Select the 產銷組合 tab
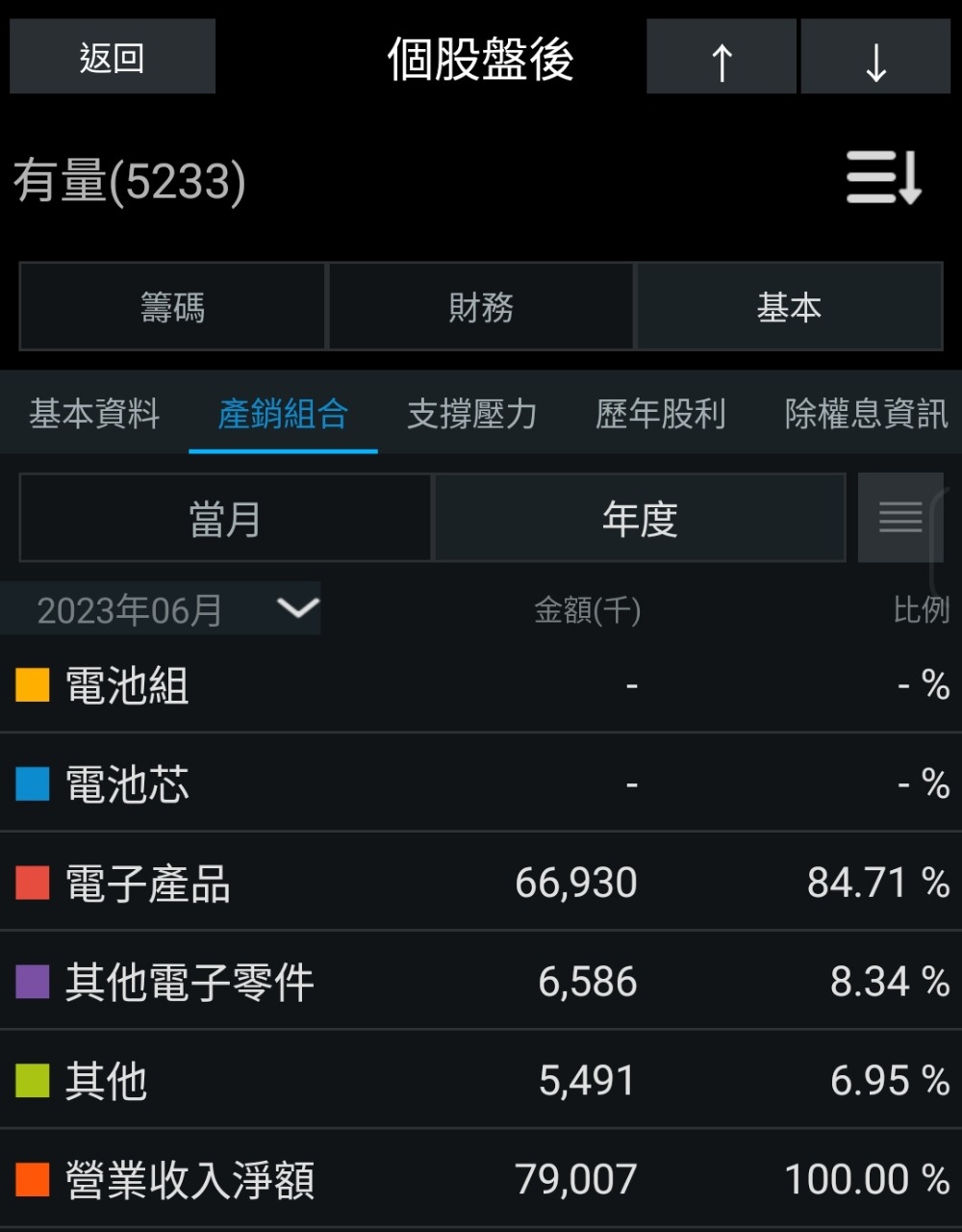The width and height of the screenshot is (962, 1232). click(283, 414)
